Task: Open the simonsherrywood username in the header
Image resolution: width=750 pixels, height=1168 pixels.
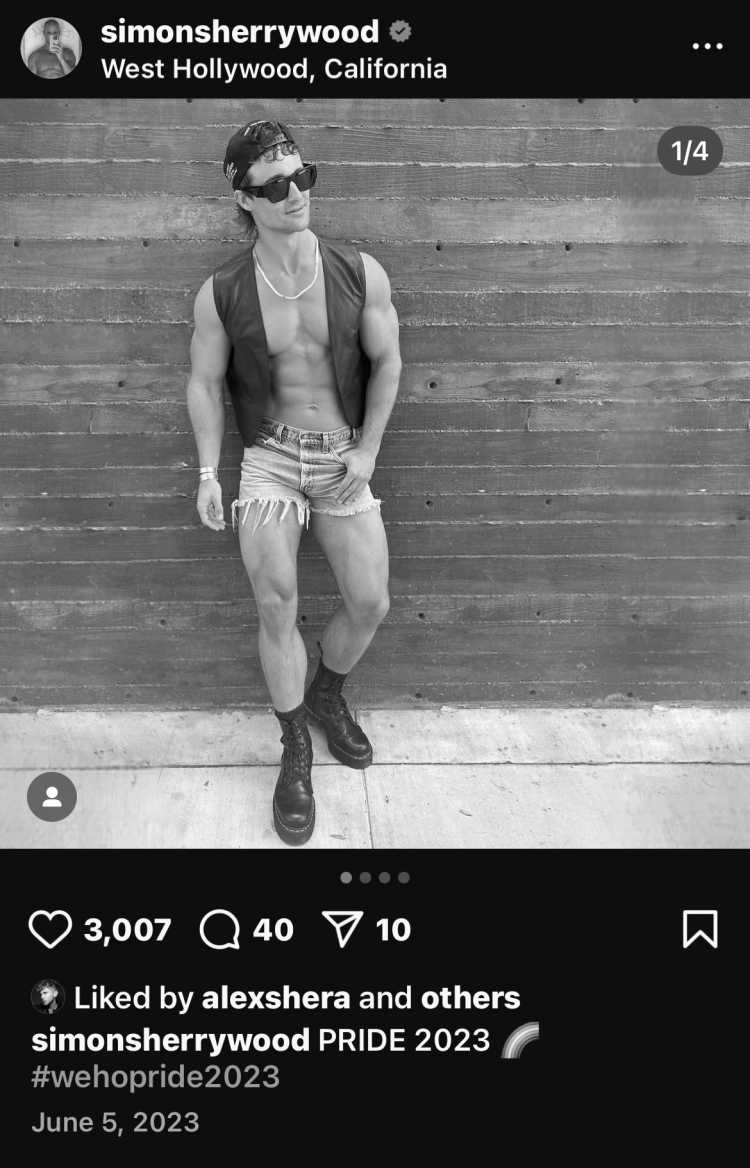Action: coord(239,32)
